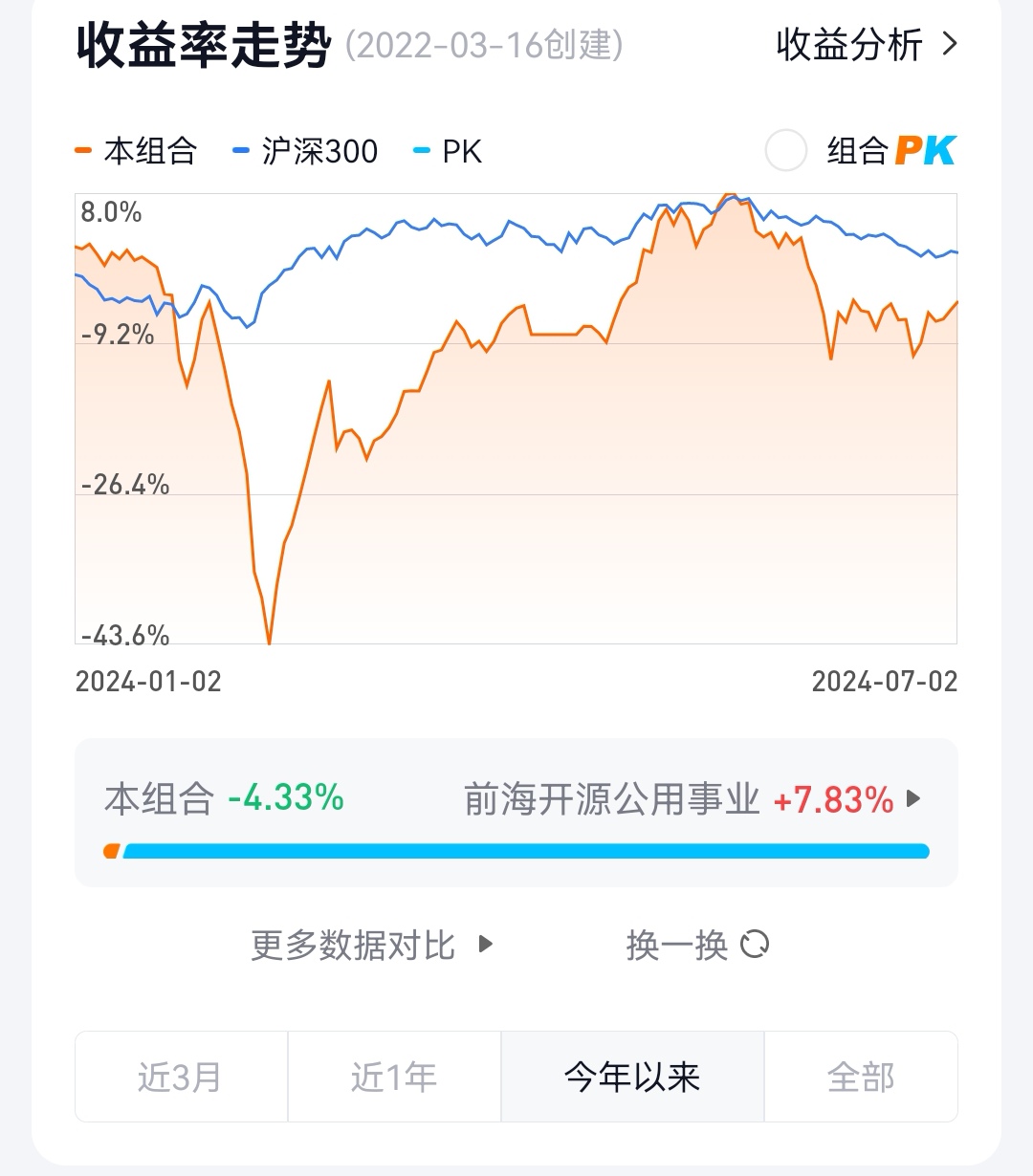1033x1176 pixels.
Task: Show the 全部 time range
Action: coord(861,1077)
